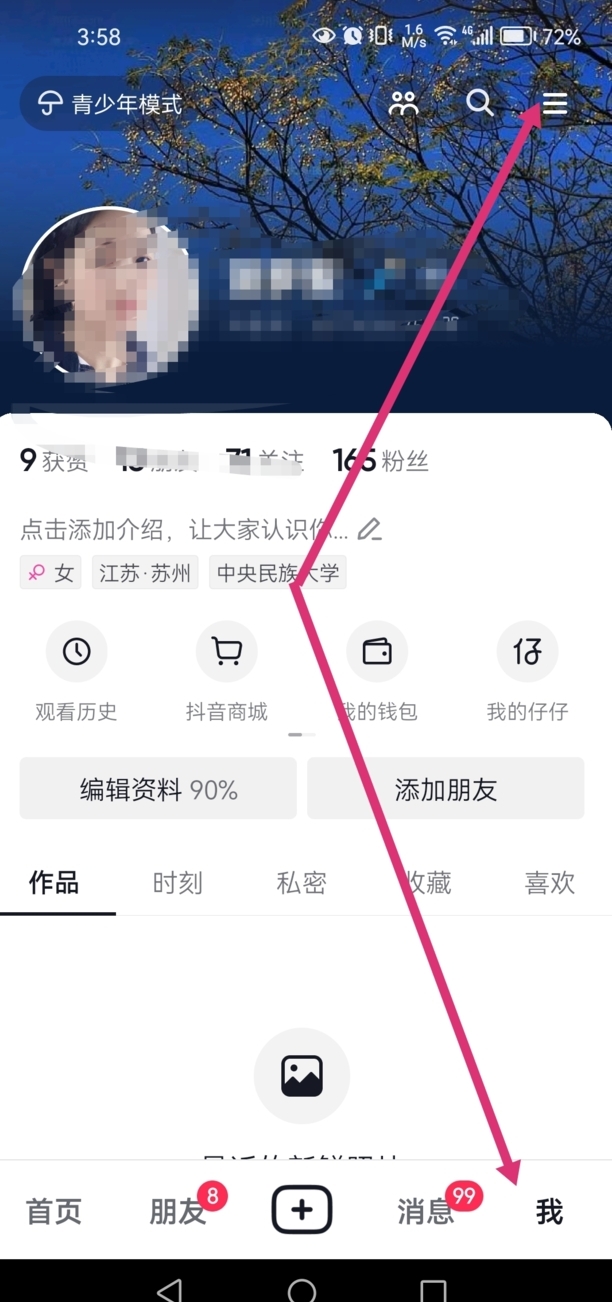Tap 添加朋友 button
This screenshot has width=612, height=1302.
click(x=446, y=790)
